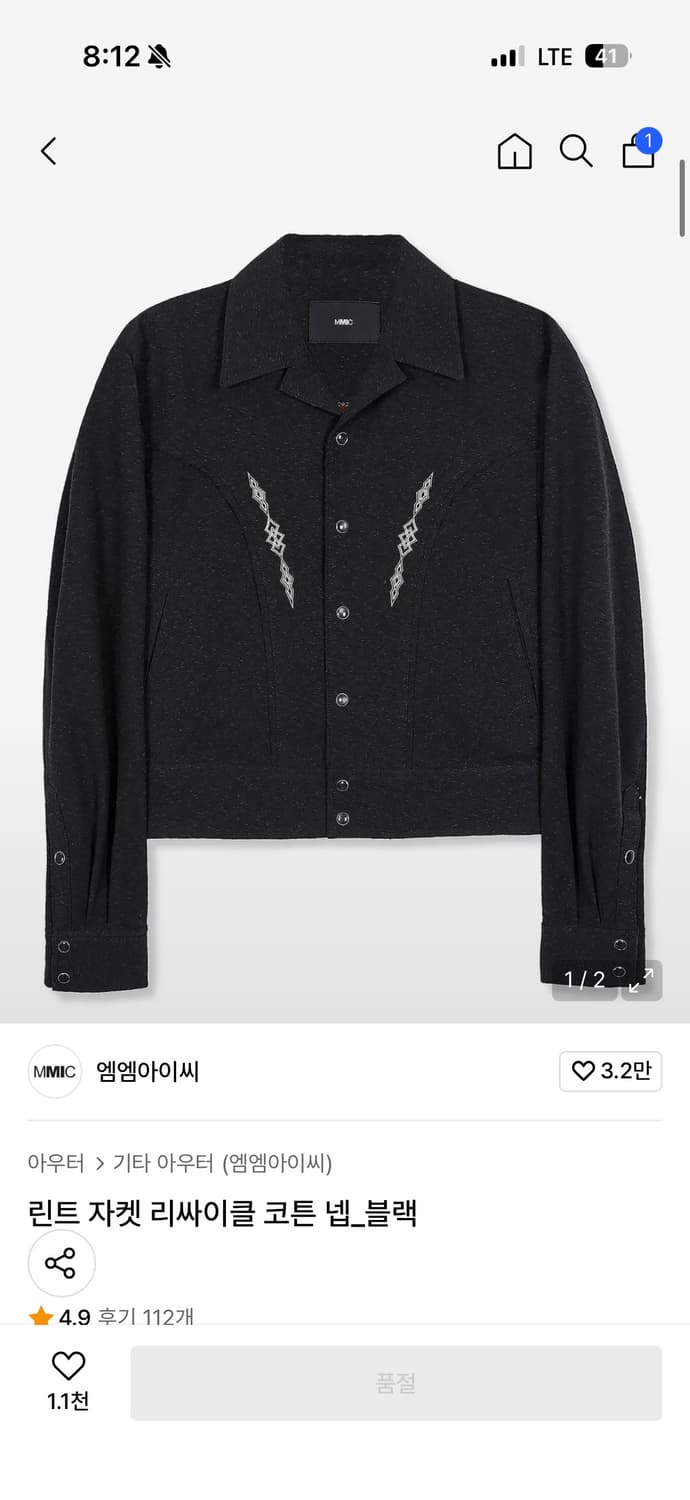Open the 아우터 category breadcrumb
The width and height of the screenshot is (690, 1500).
[x=56, y=1162]
